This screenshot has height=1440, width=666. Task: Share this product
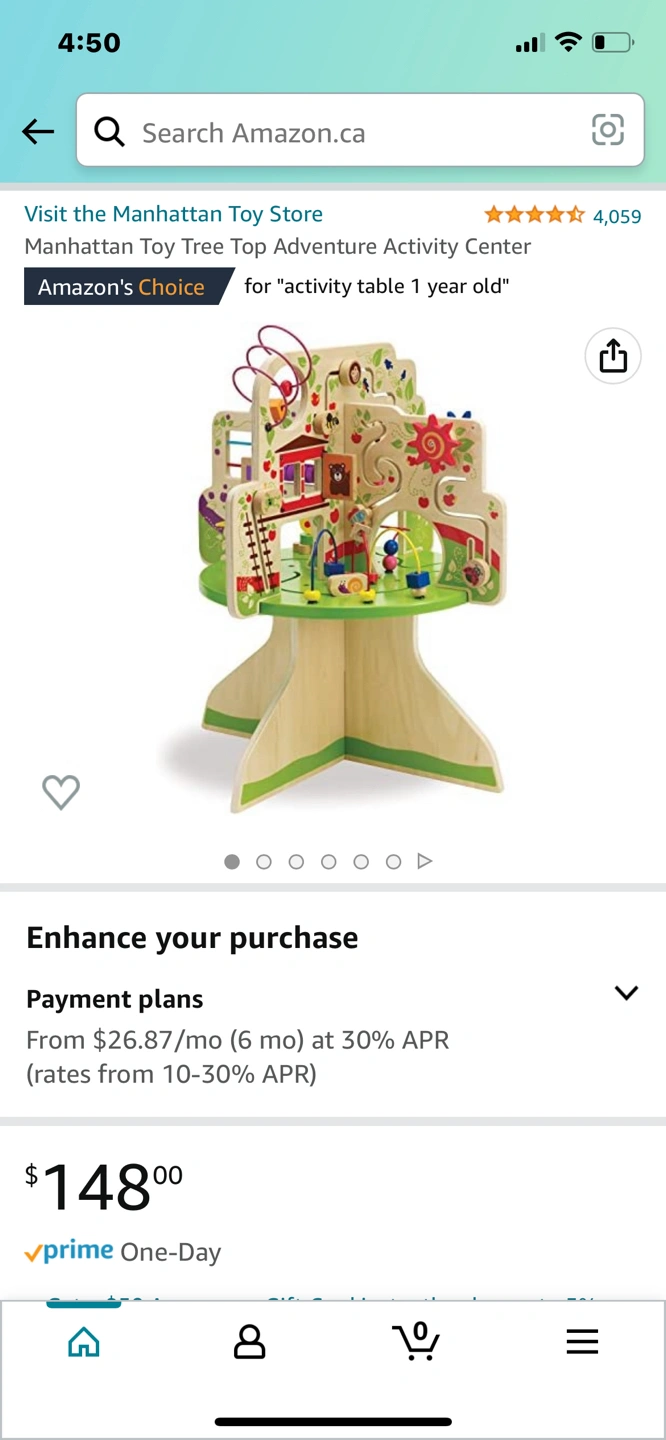click(x=612, y=356)
